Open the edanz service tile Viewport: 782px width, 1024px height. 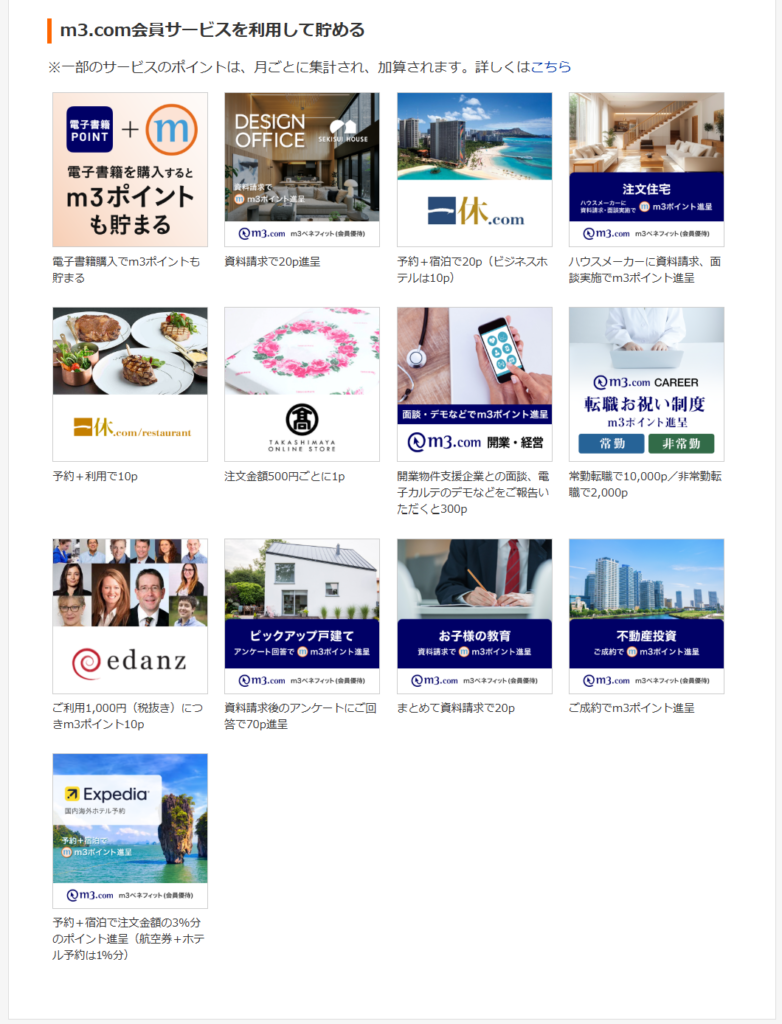pyautogui.click(x=130, y=616)
